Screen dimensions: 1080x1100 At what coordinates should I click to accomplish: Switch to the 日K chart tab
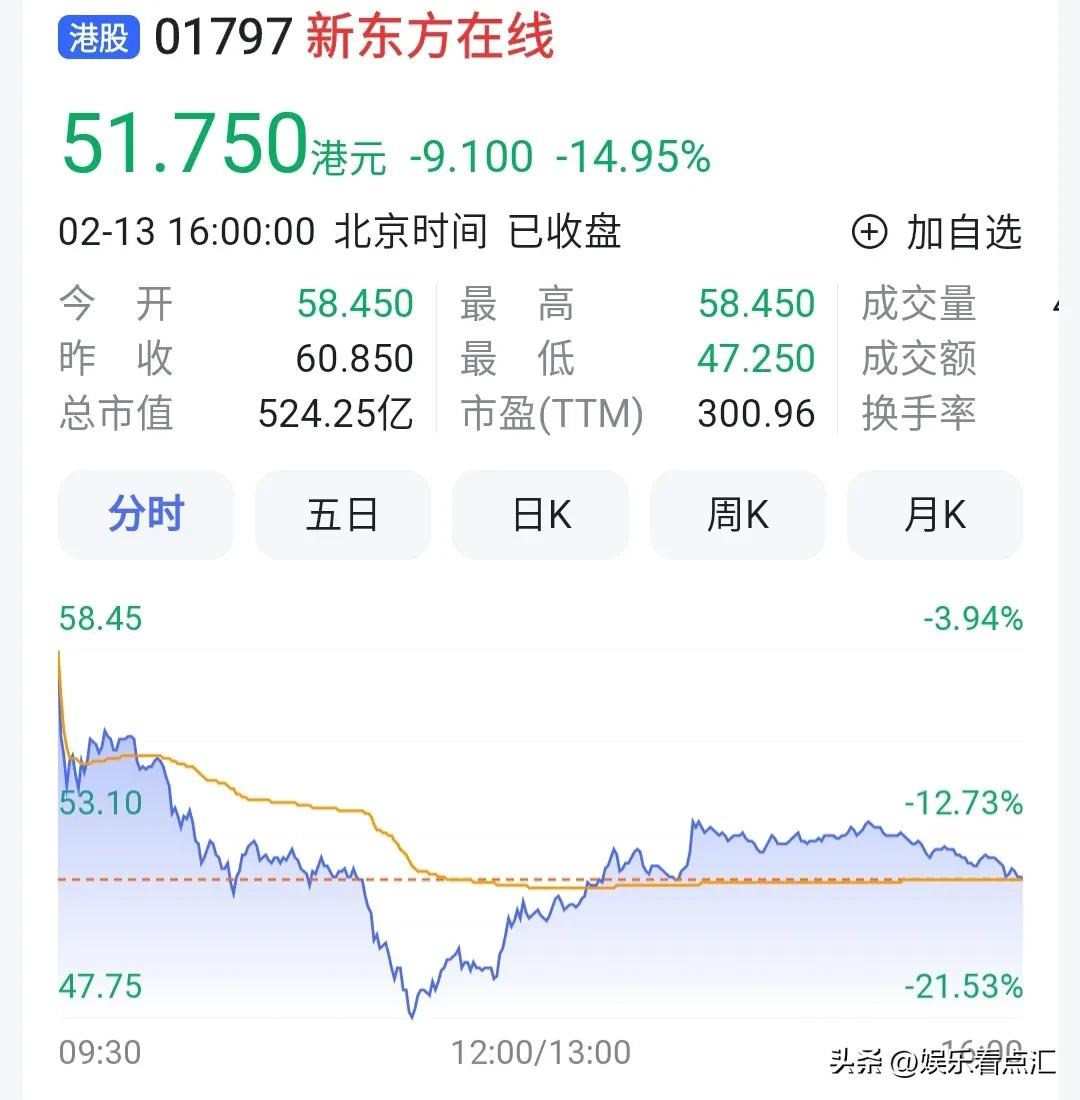tap(540, 514)
